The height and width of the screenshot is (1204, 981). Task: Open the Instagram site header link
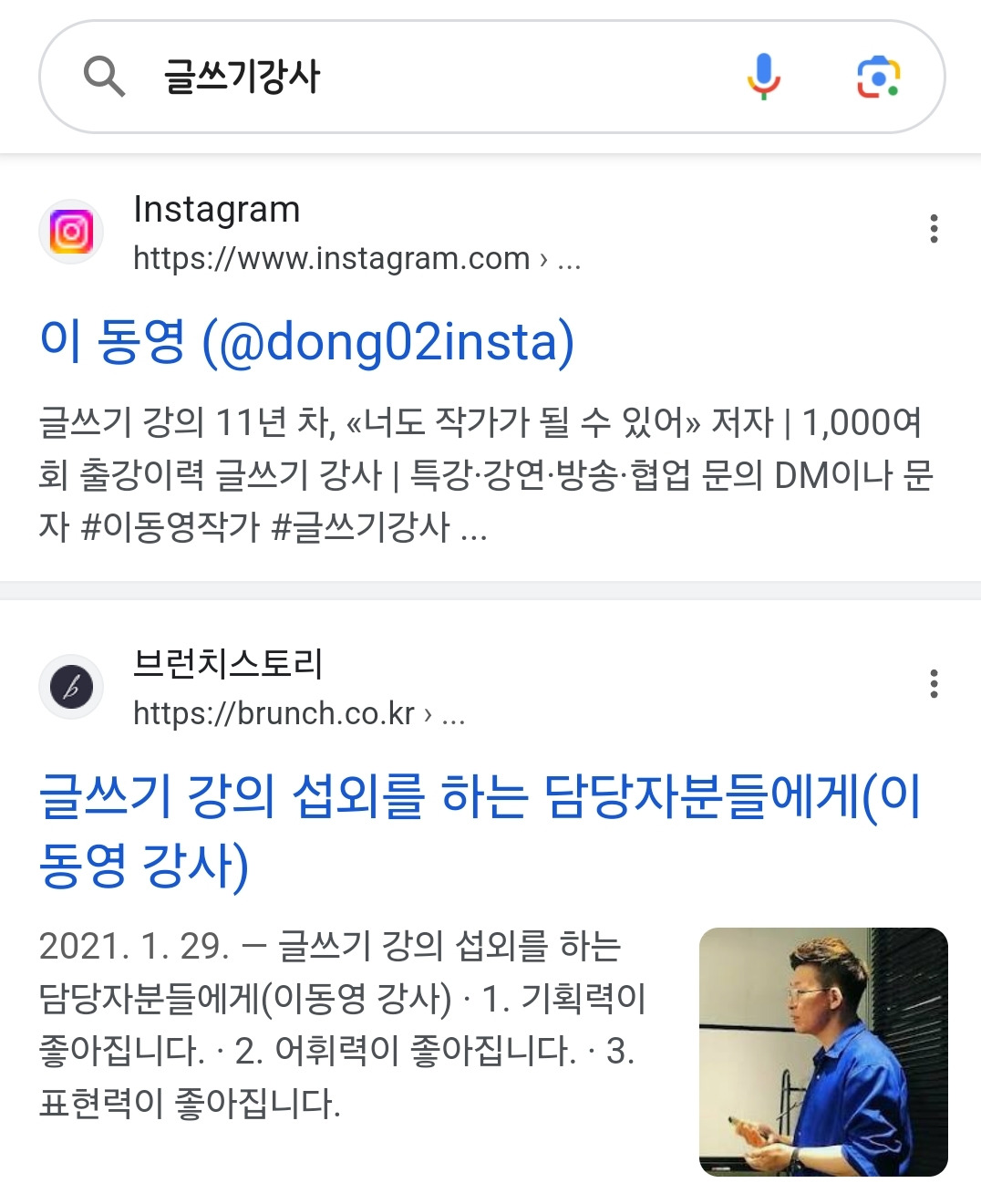coord(310,233)
